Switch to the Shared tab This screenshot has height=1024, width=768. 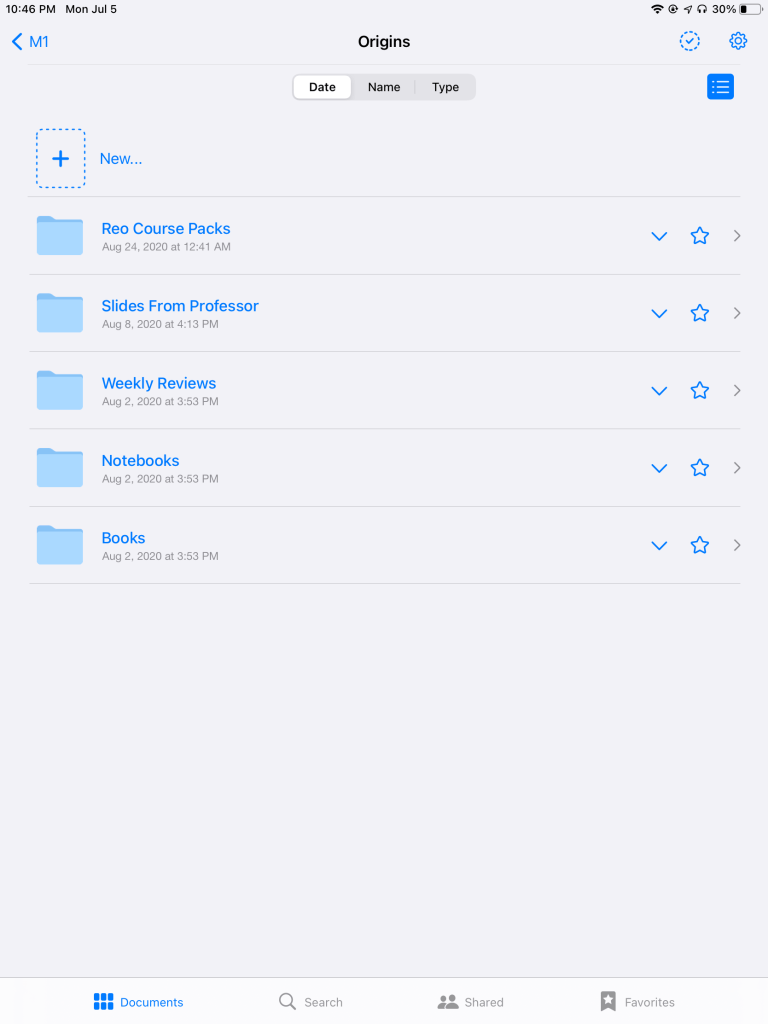471,1001
